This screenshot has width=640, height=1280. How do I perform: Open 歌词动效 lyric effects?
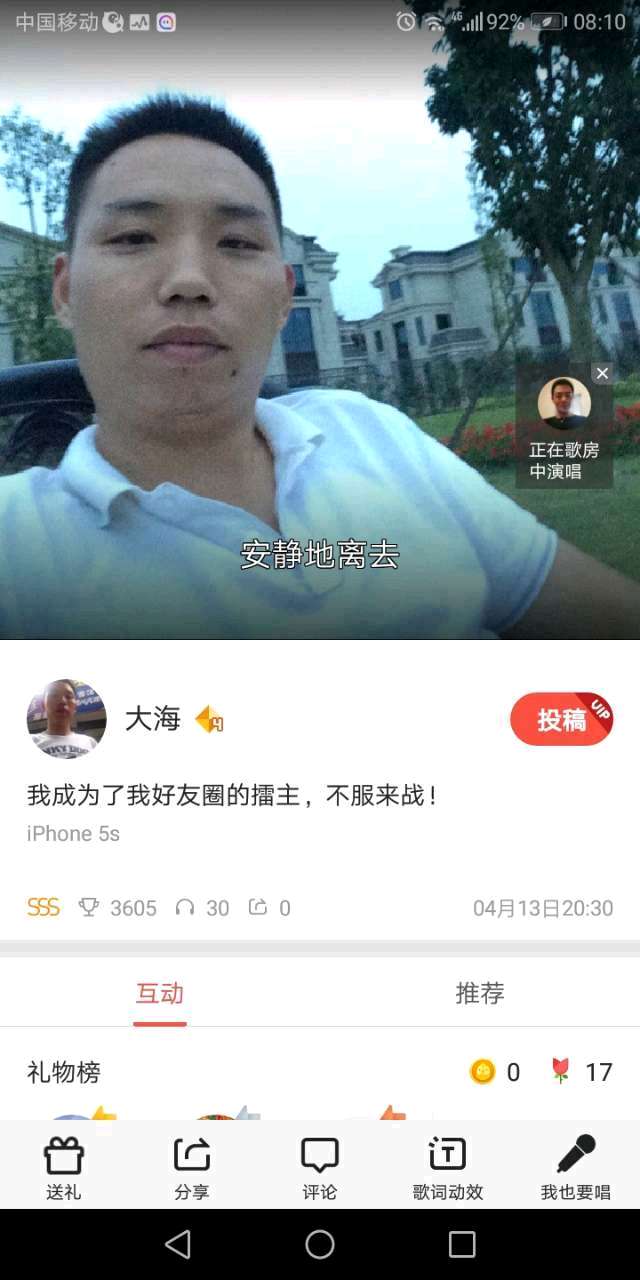coord(447,1167)
